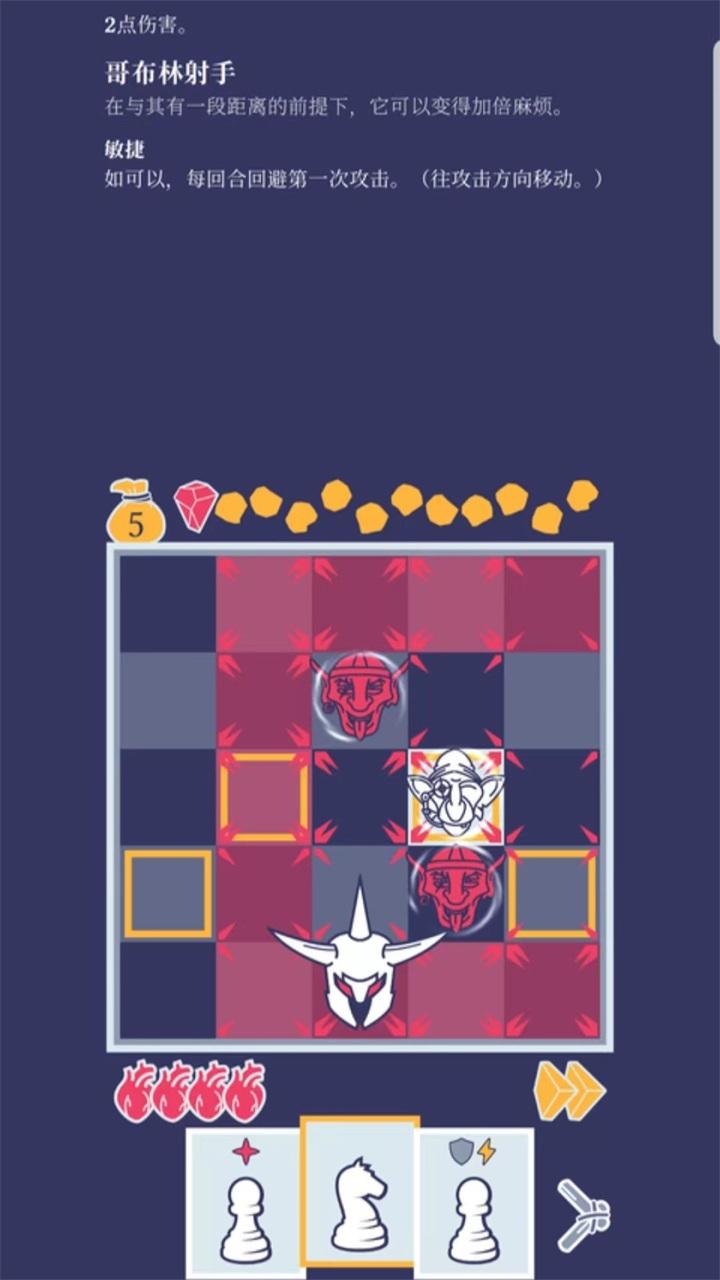Tap the horned helmet player piece
This screenshot has height=1280, width=720.
pos(358,965)
